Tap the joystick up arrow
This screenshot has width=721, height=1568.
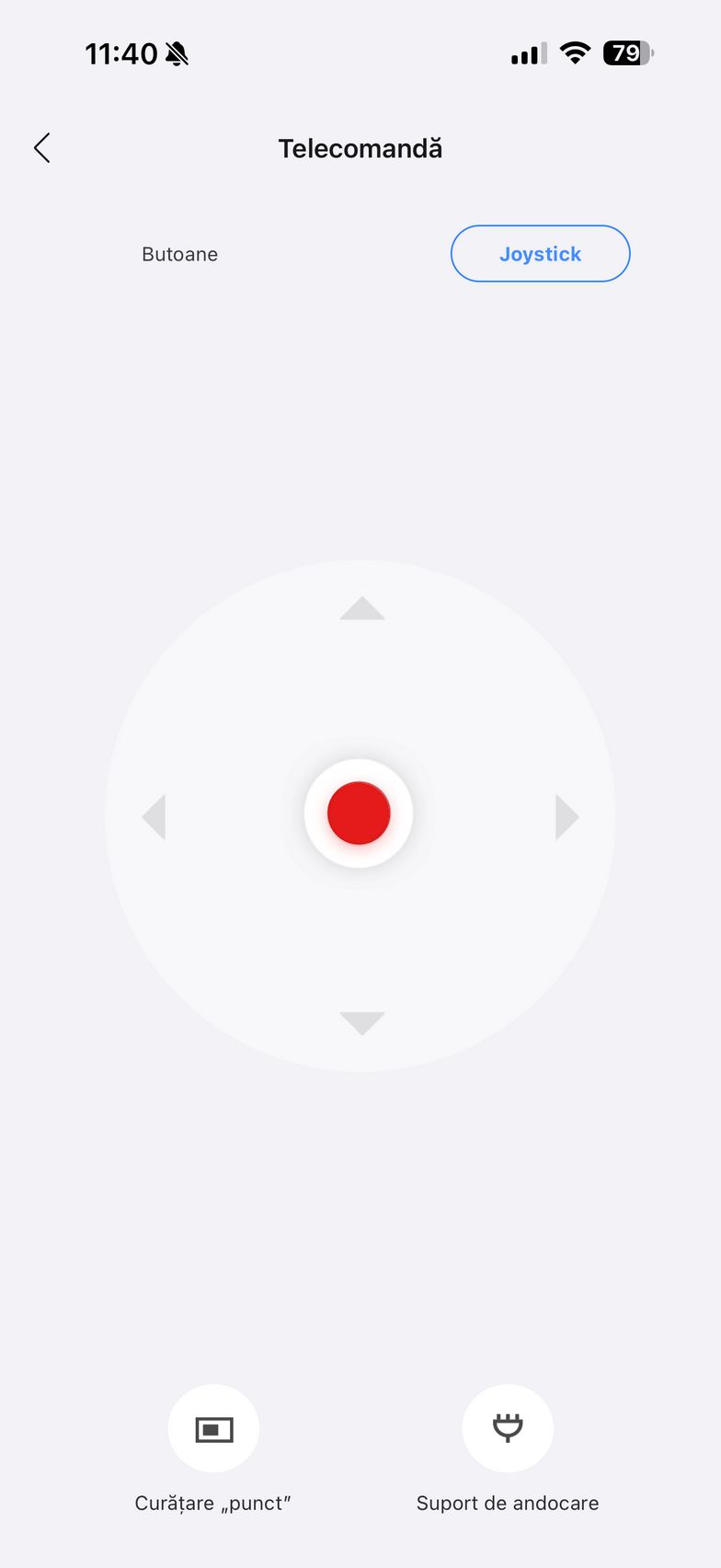[361, 608]
